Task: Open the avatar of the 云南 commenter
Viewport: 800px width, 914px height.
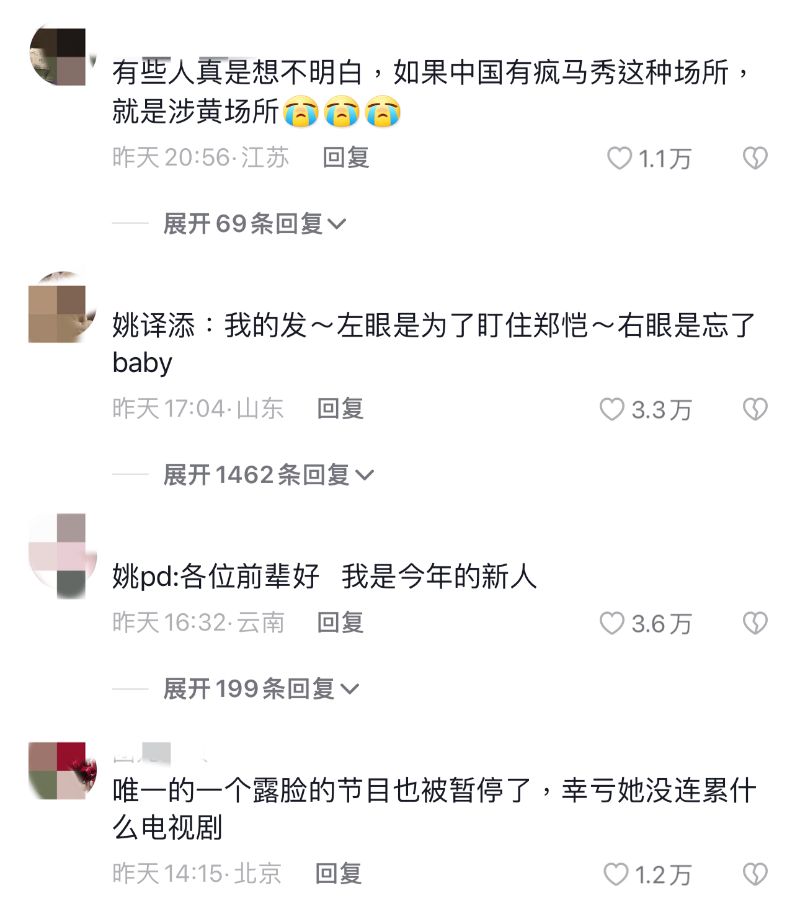Action: (57, 556)
